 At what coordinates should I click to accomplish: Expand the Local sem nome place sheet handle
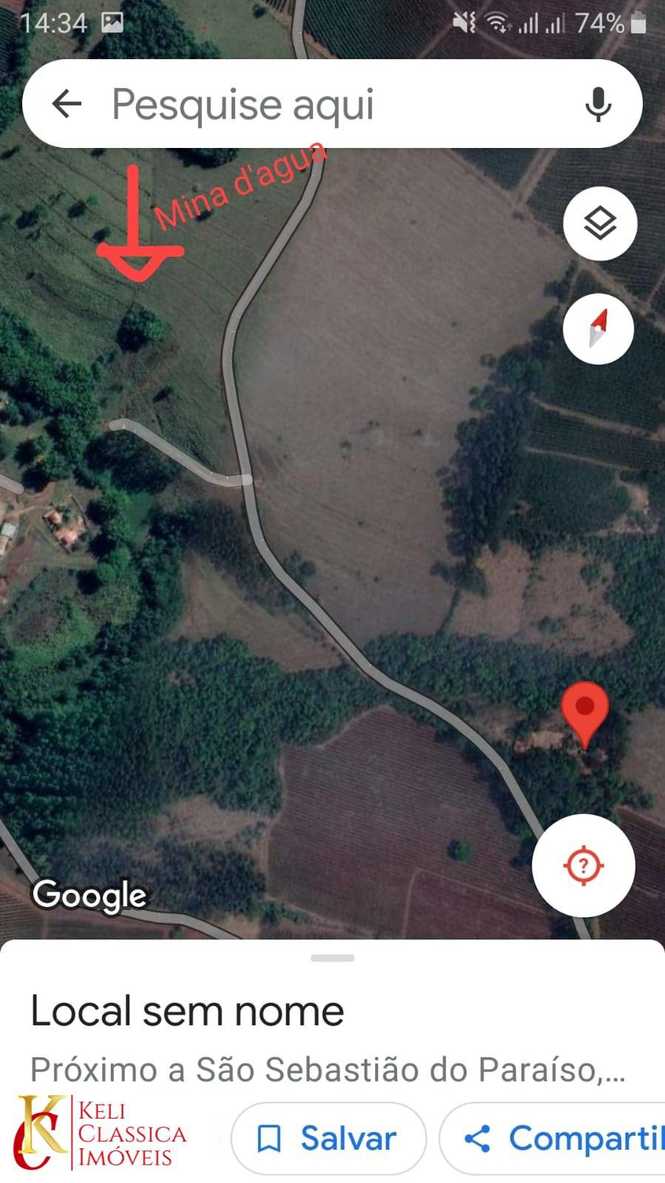pyautogui.click(x=332, y=958)
